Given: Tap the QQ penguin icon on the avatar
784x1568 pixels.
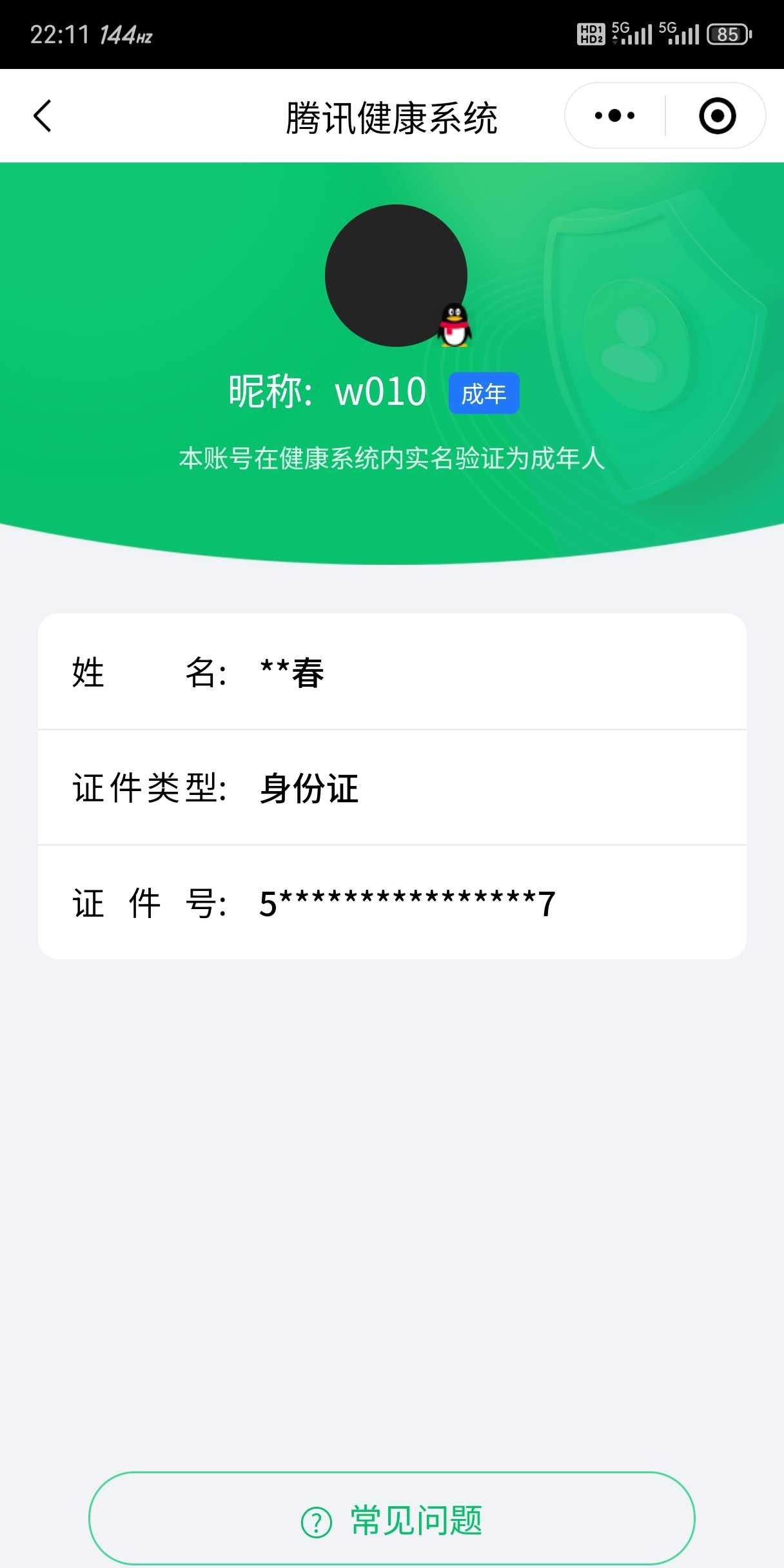Looking at the screenshot, I should (x=453, y=325).
